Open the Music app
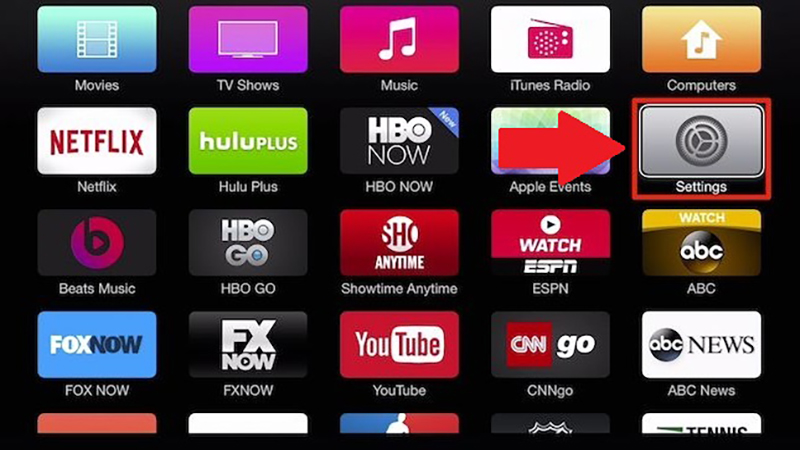 [399, 38]
